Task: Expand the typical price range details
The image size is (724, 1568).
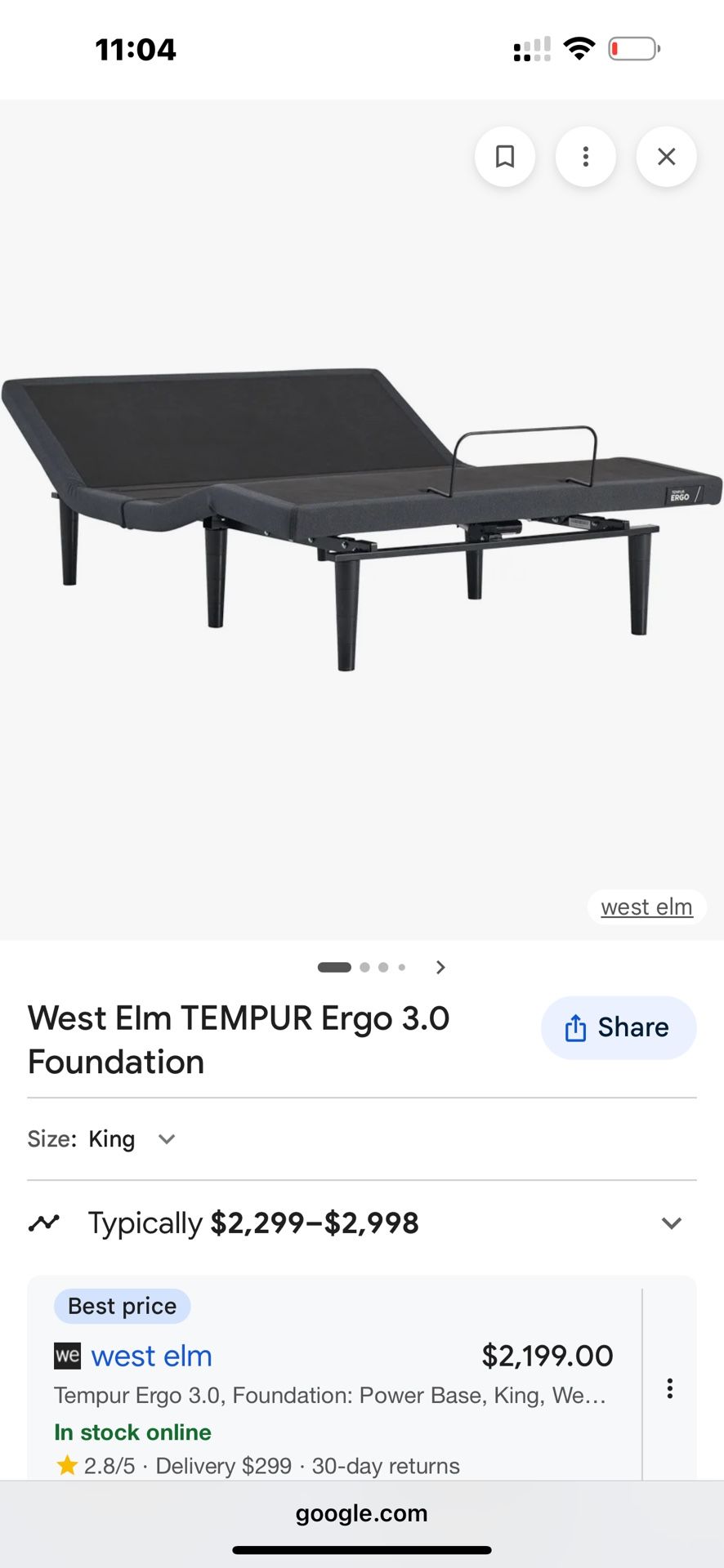Action: [x=672, y=1223]
